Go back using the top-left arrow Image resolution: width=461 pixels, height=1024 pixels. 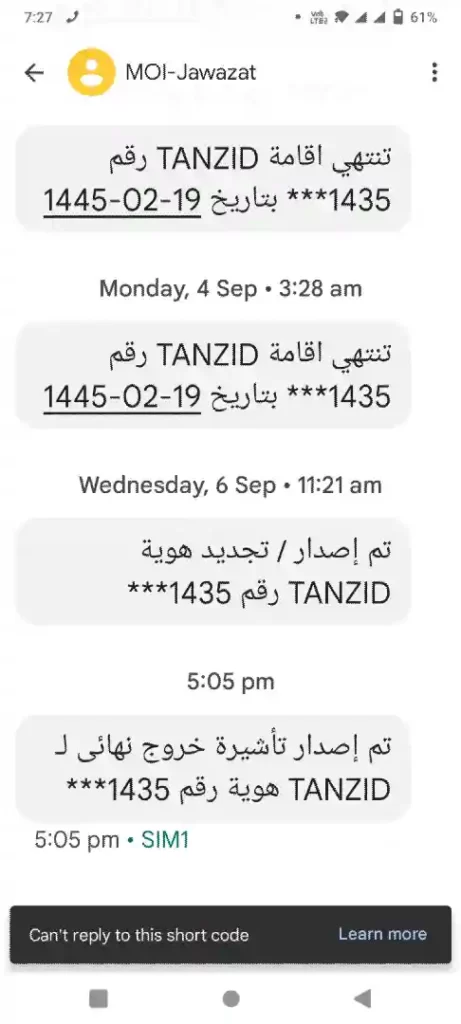(34, 72)
